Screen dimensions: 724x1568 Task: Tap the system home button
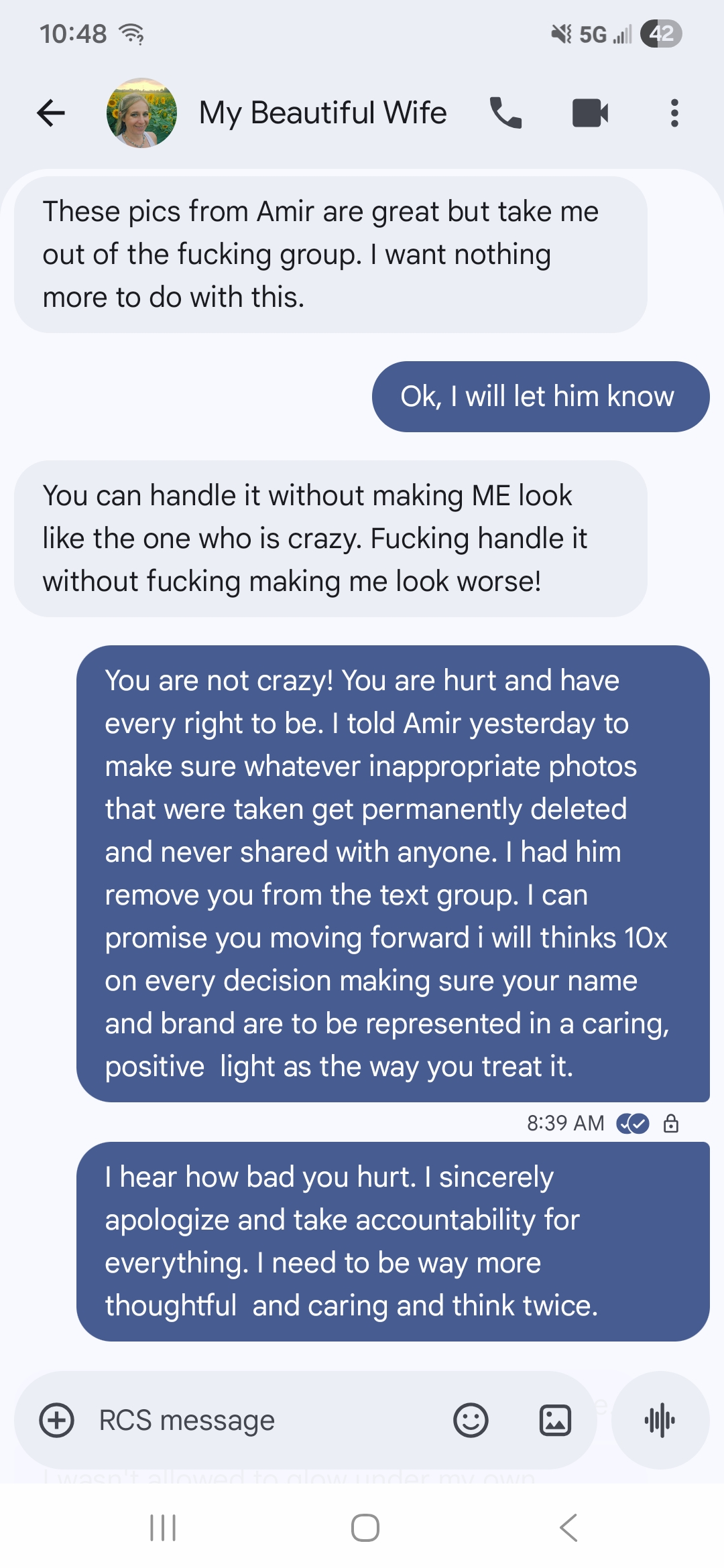[x=365, y=1528]
